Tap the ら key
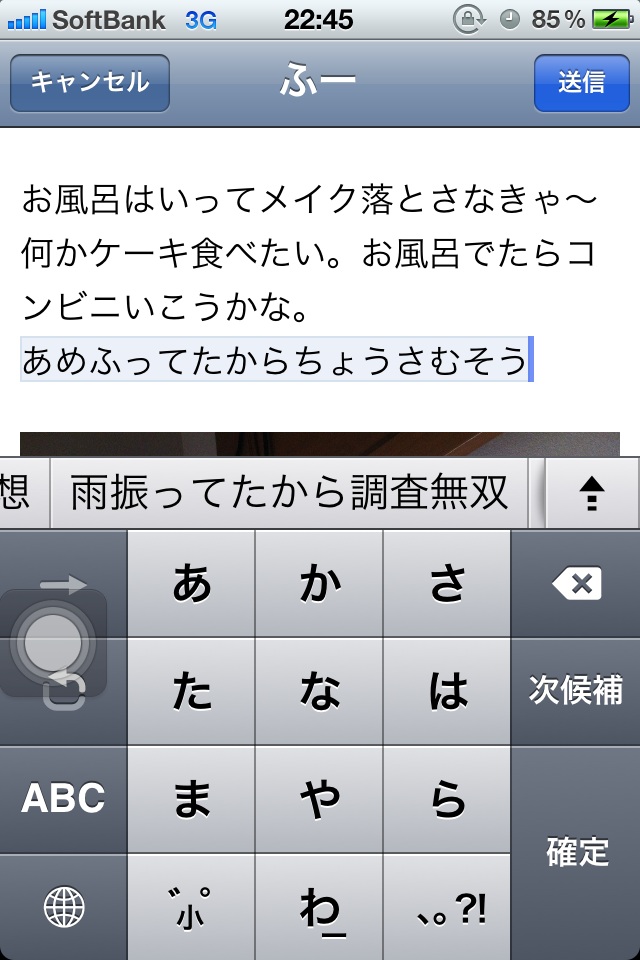 click(447, 799)
